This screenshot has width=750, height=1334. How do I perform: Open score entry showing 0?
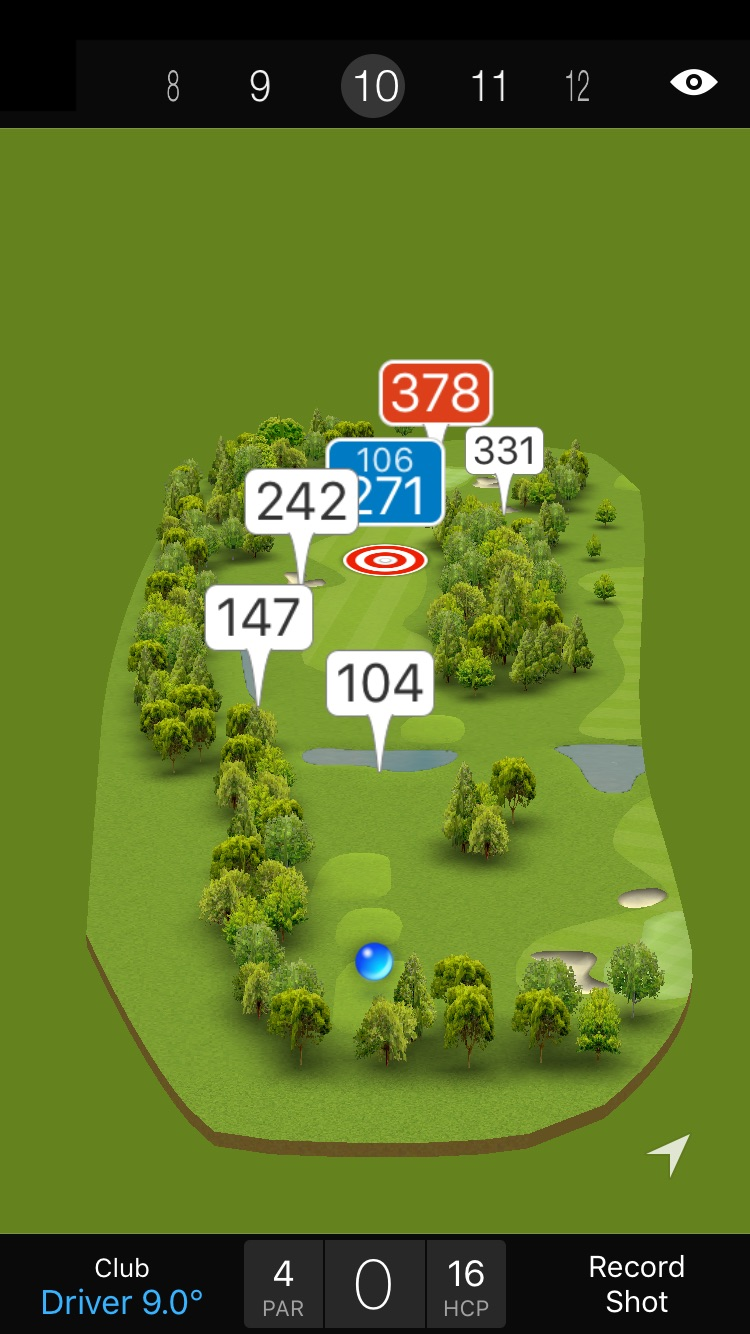[x=374, y=1285]
